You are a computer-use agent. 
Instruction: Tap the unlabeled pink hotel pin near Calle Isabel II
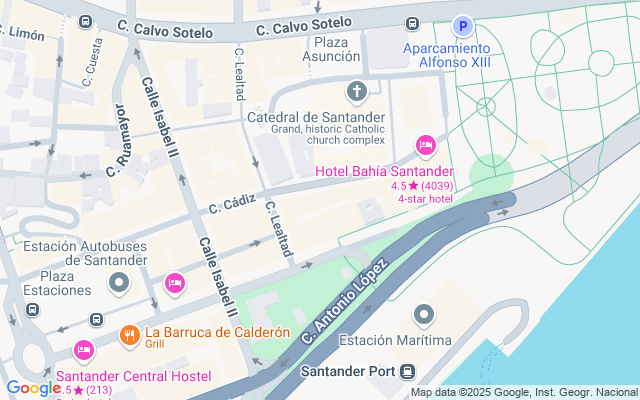175,284
